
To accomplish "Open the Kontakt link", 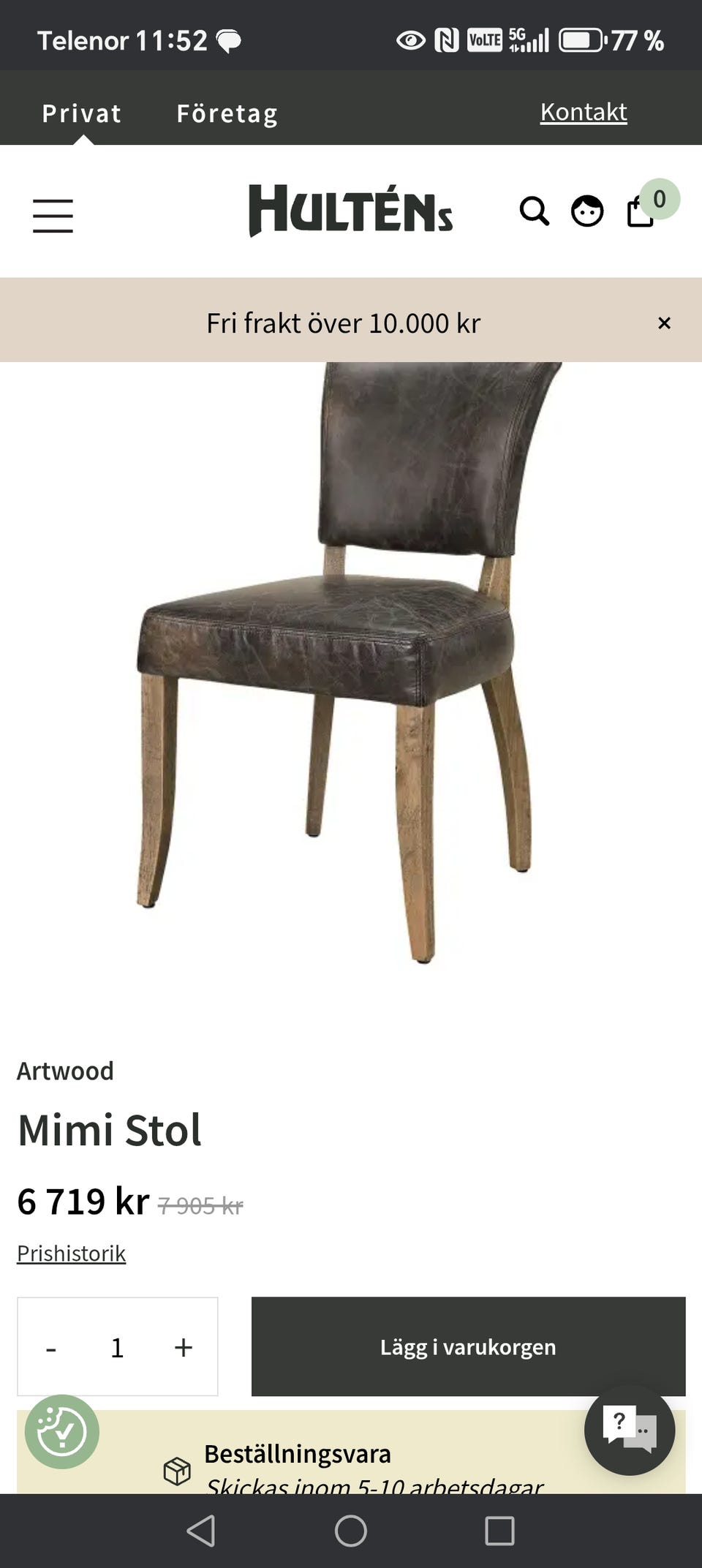I will tap(584, 112).
